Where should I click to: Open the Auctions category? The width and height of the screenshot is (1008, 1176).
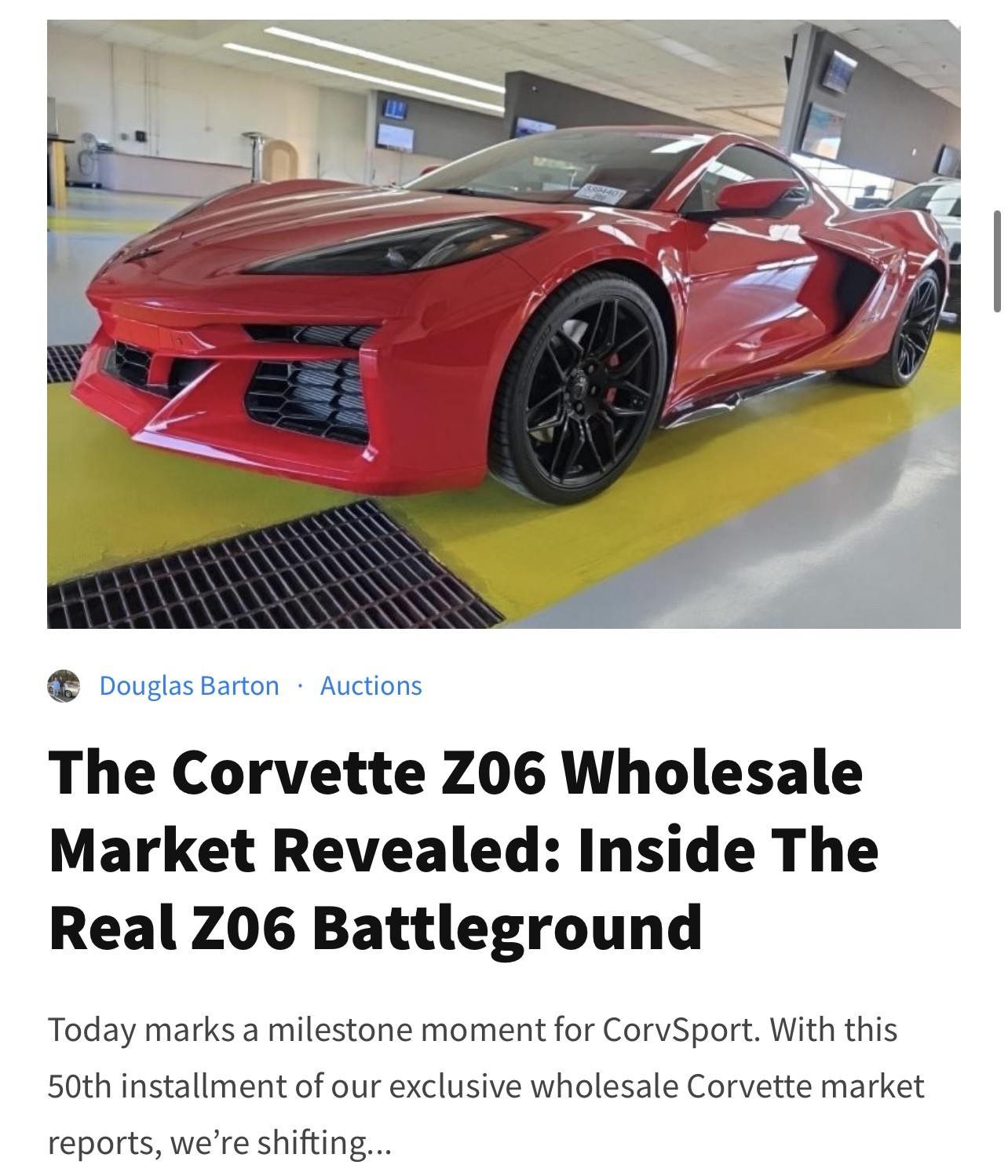[x=371, y=686]
